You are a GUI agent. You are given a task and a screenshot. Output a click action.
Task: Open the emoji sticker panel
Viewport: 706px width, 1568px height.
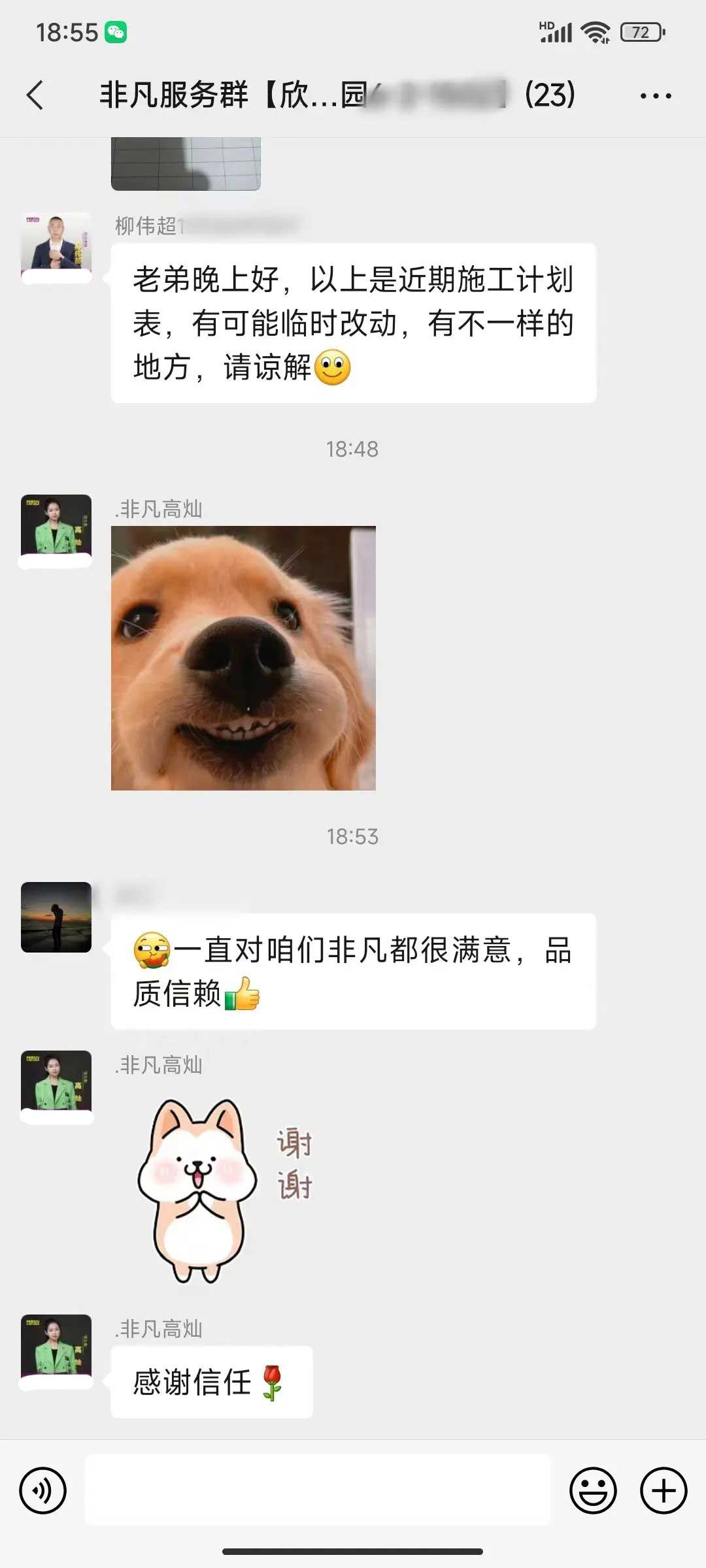593,1491
